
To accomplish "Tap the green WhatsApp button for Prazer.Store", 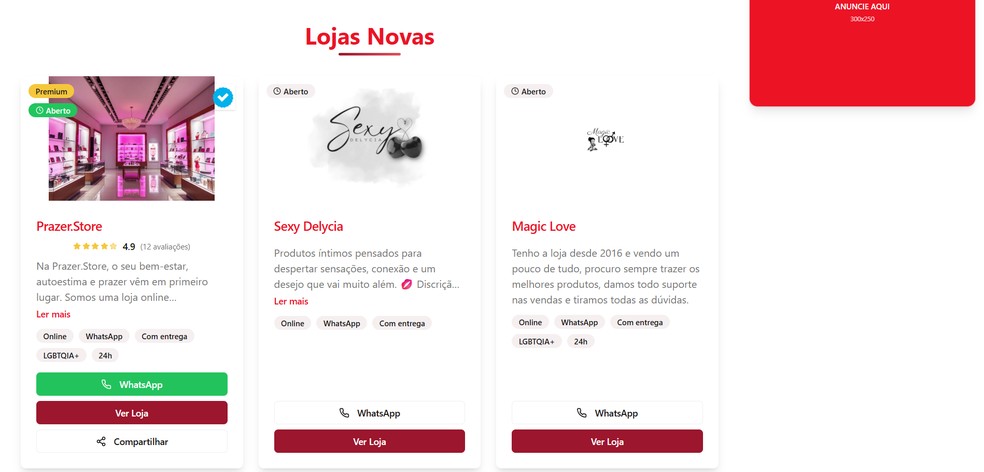I will 131,384.
